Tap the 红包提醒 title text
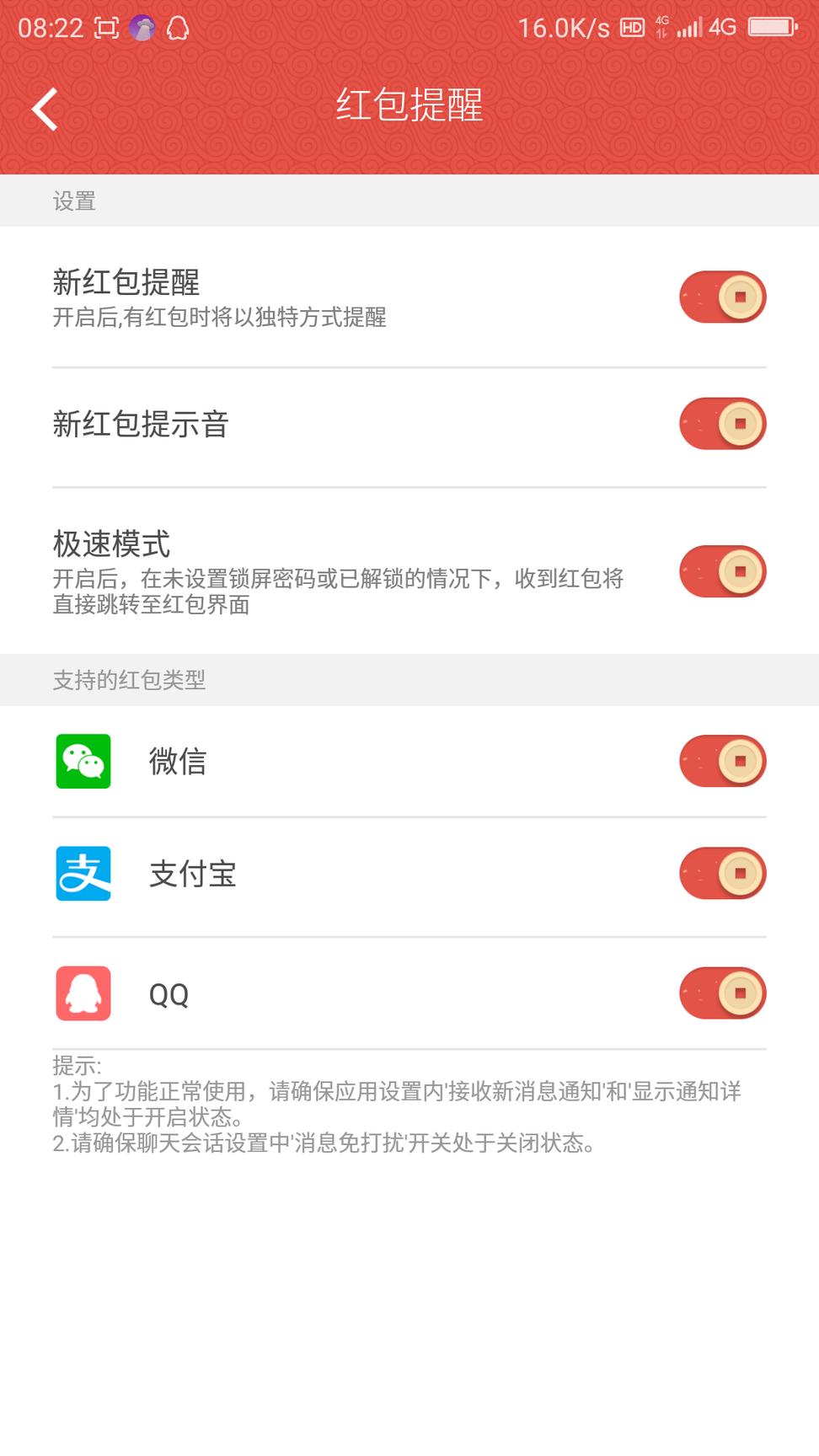This screenshot has height=1456, width=819. click(409, 107)
